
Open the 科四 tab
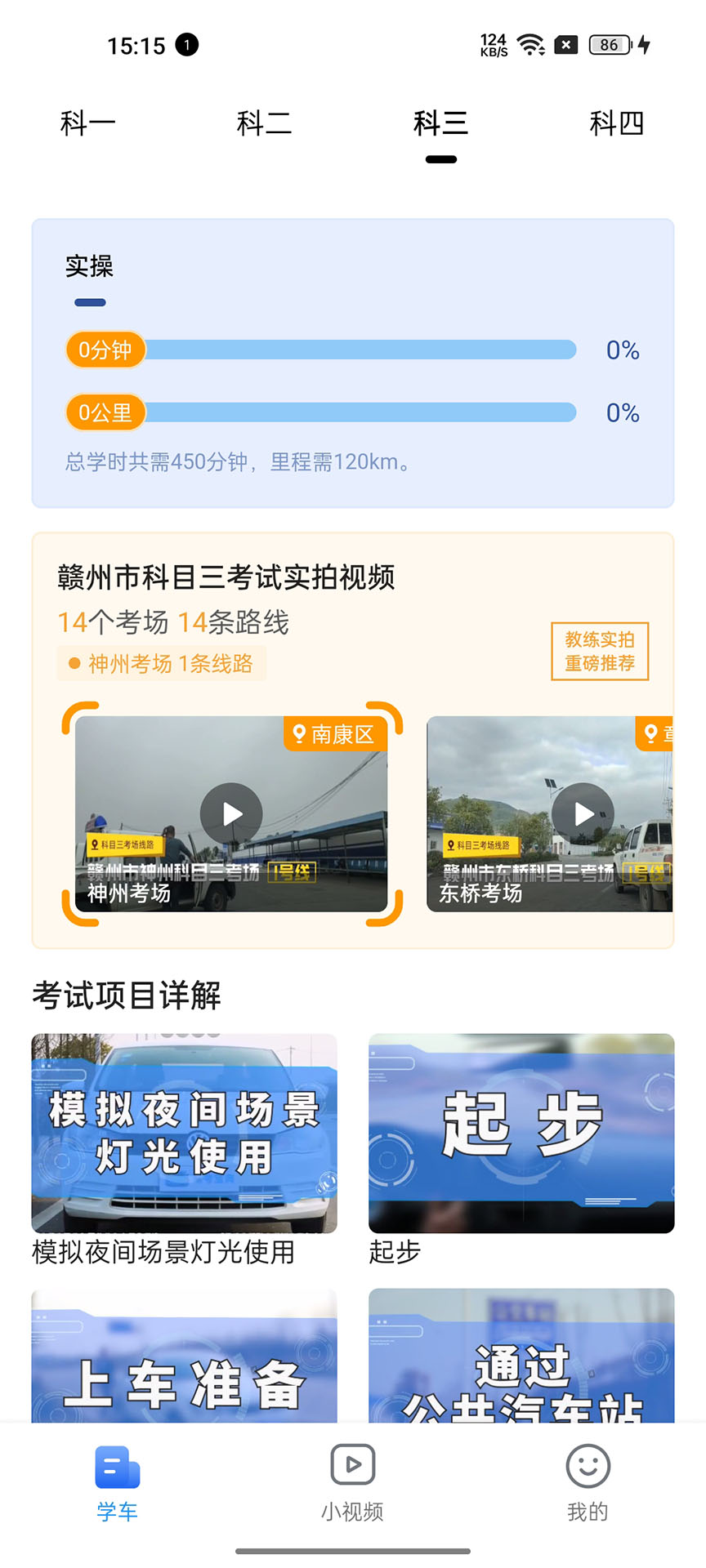coord(618,123)
